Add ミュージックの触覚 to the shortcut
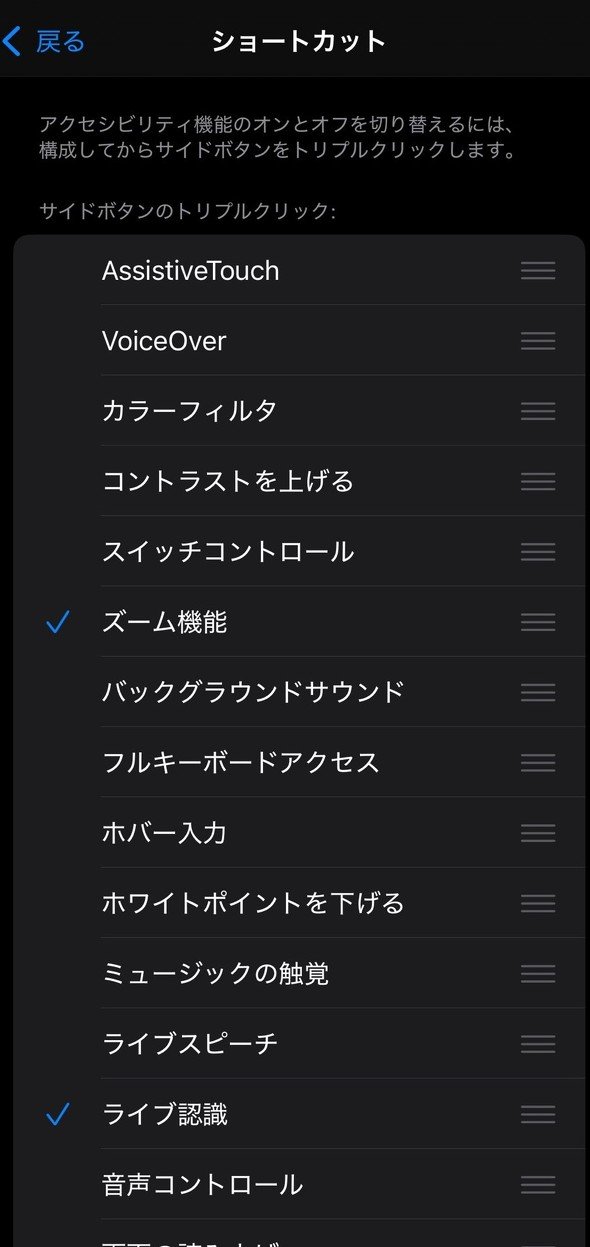The width and height of the screenshot is (590, 1247). pos(299,973)
